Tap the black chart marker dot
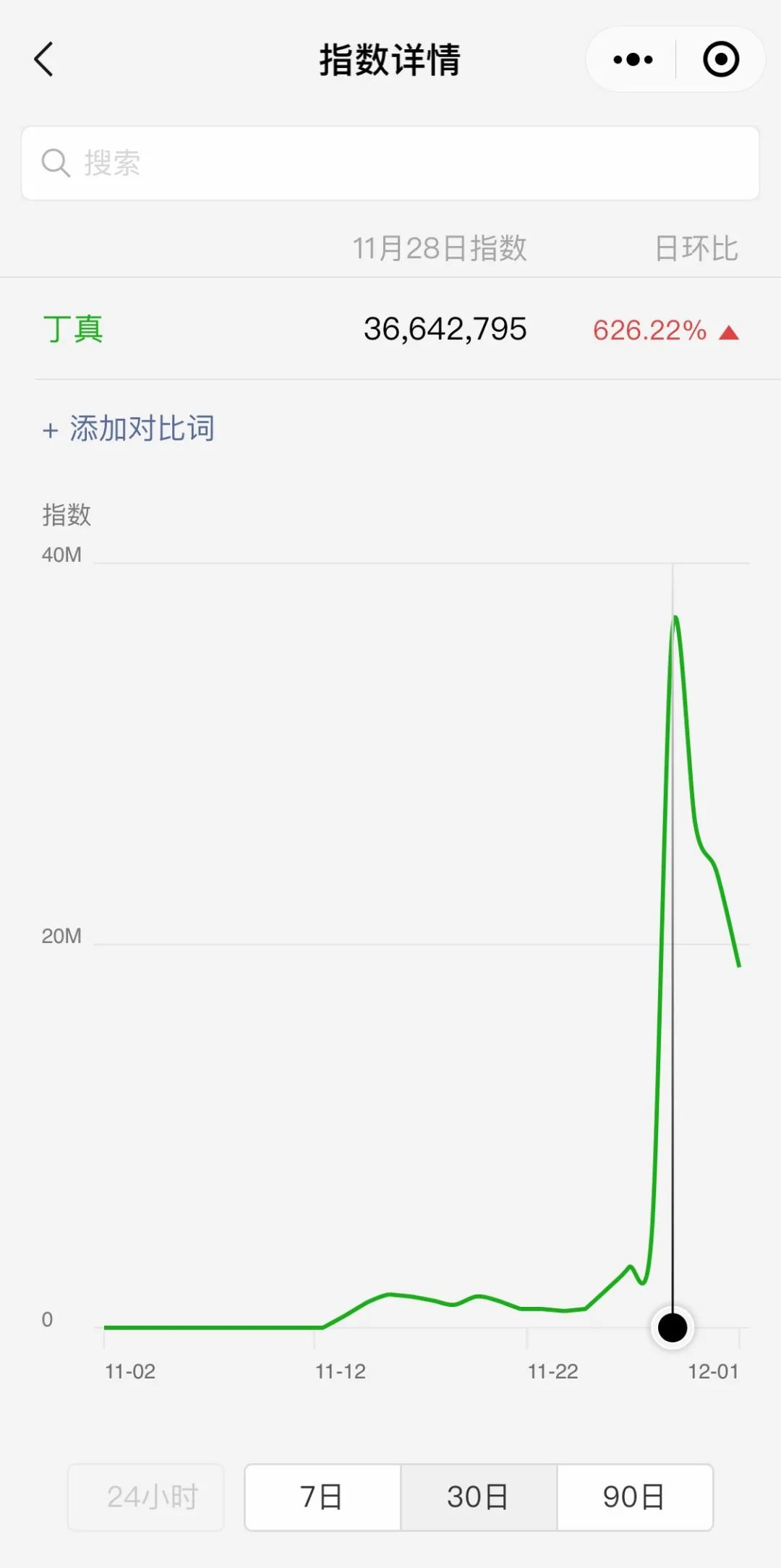Screen dimensions: 781x1568 point(673,1327)
